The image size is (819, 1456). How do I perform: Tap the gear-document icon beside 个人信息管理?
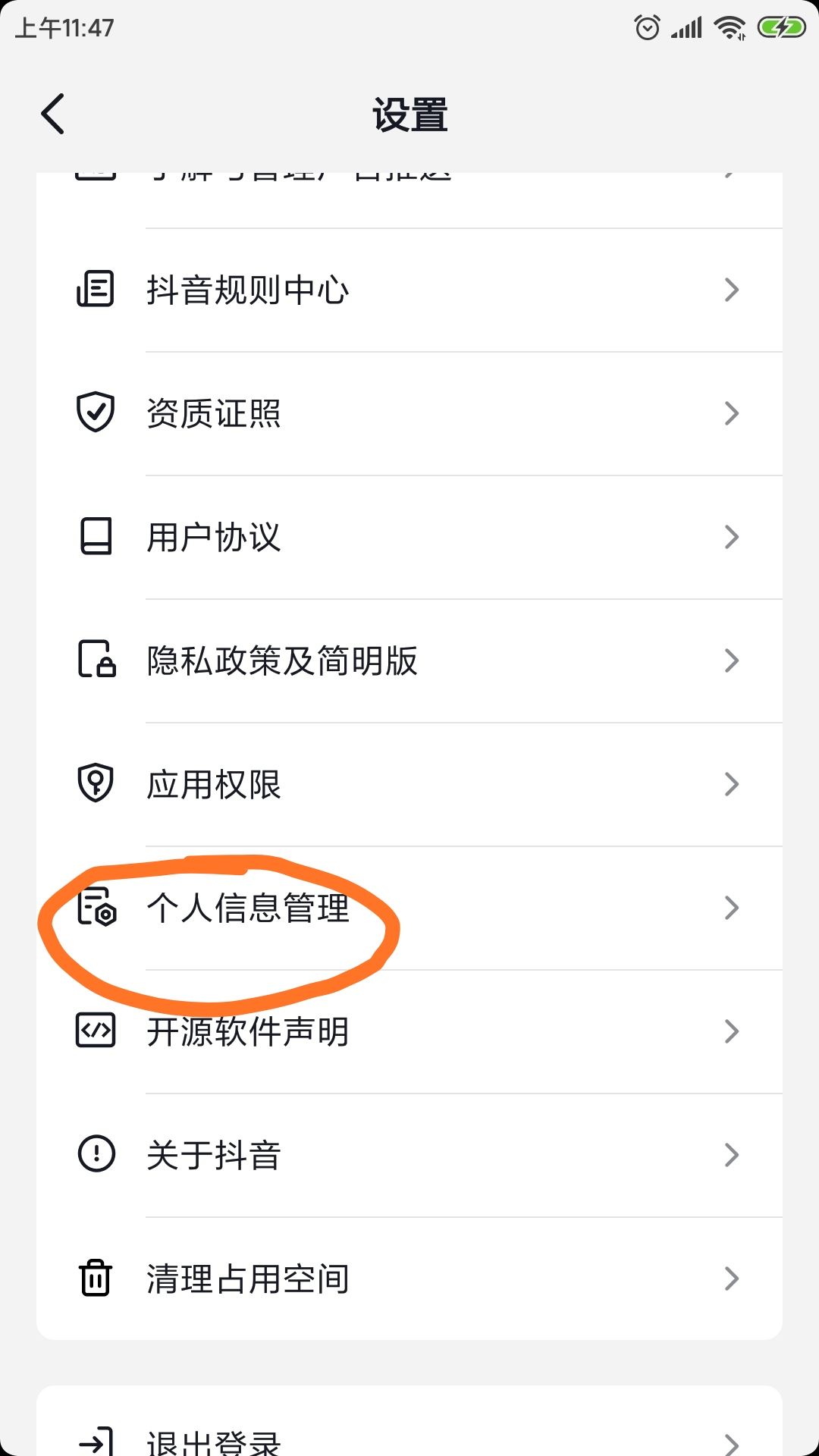pos(96,908)
